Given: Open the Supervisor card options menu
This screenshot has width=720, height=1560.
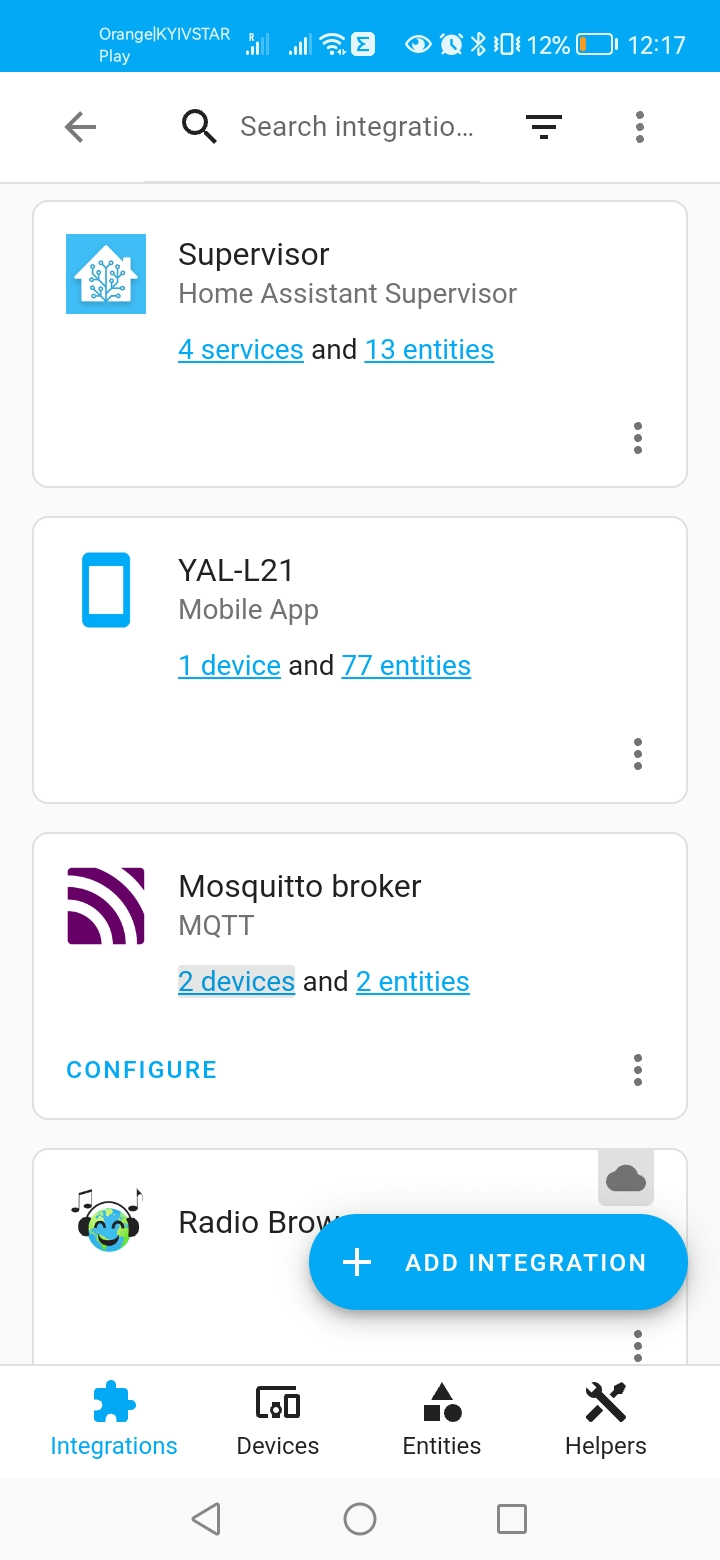Looking at the screenshot, I should (x=637, y=438).
